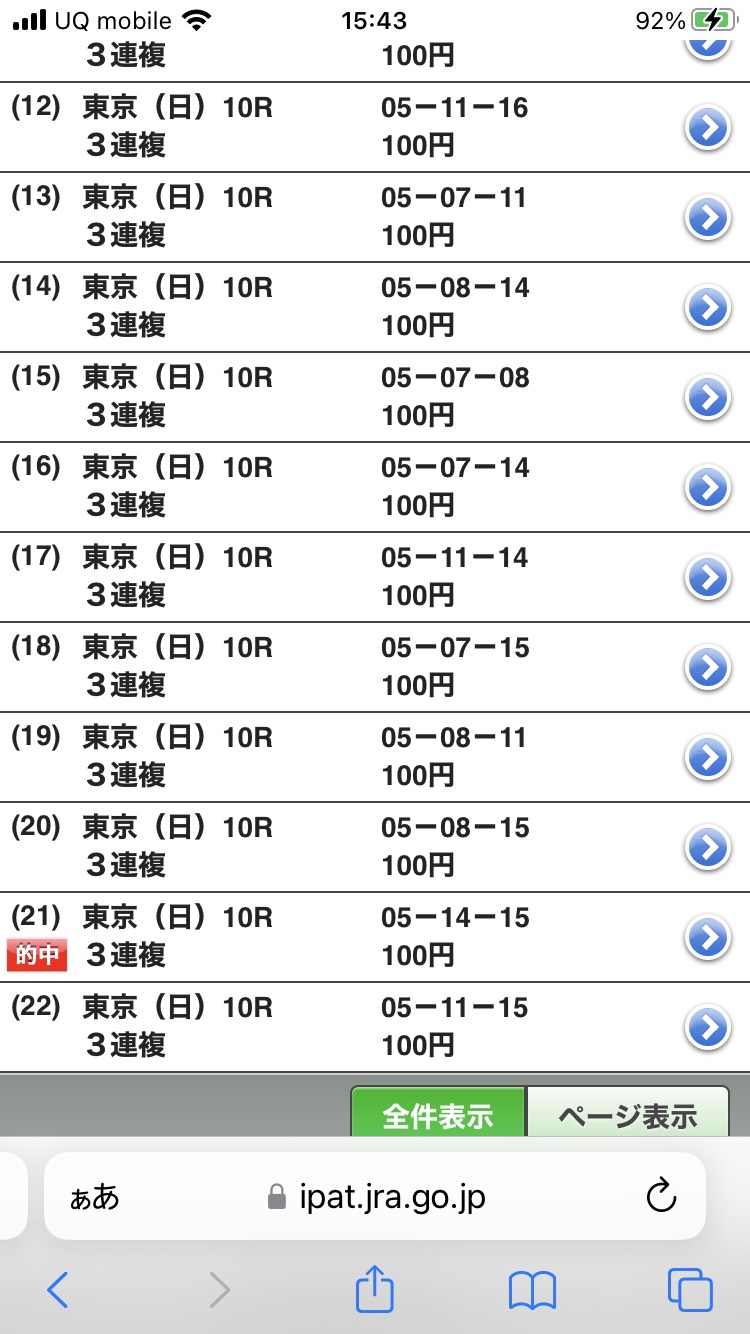Tap arrow for bet (16) 05-07-14

[x=708, y=488]
